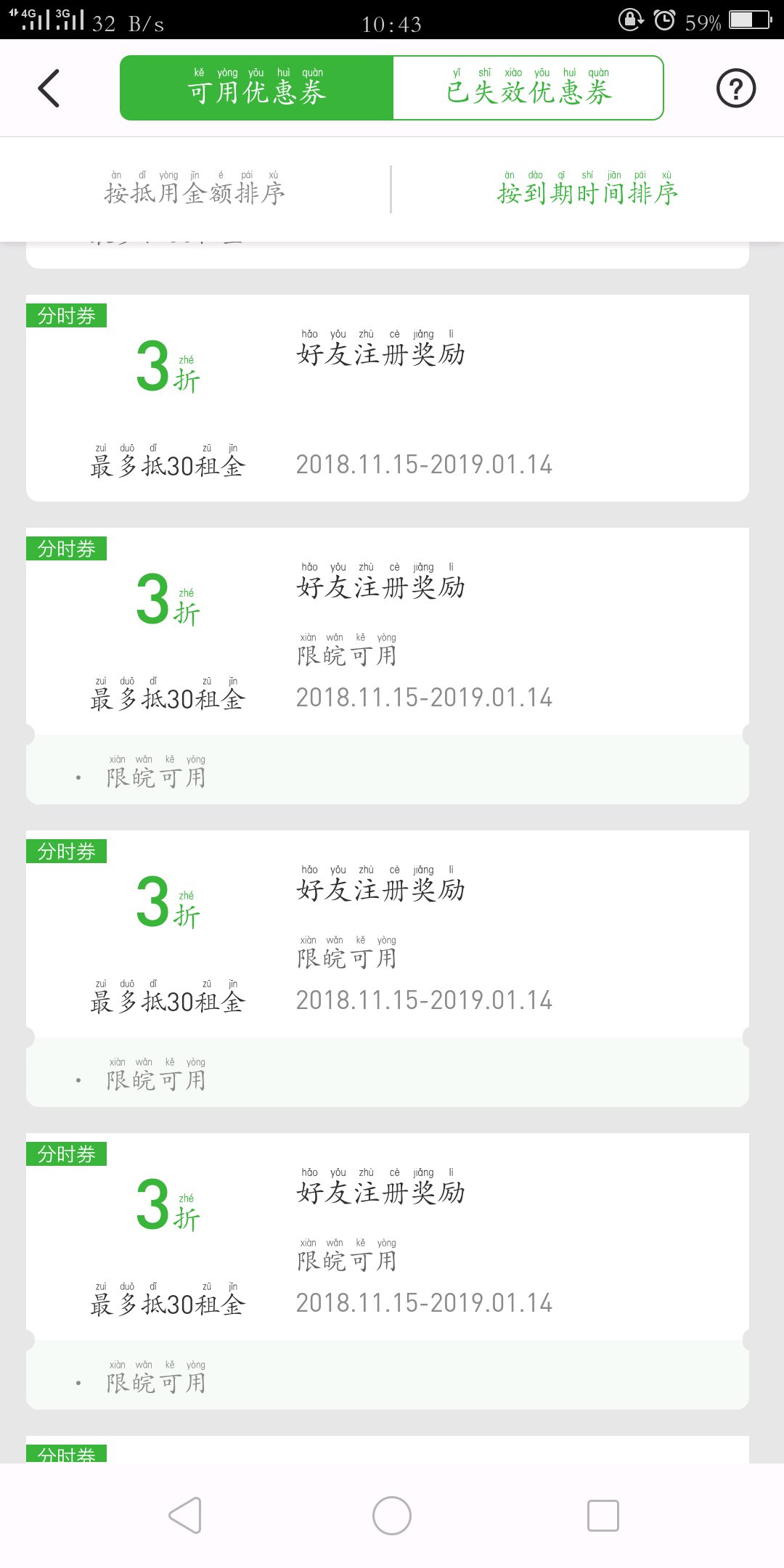
Task: Sort coupons by 按抵用金额排序
Action: pos(195,190)
